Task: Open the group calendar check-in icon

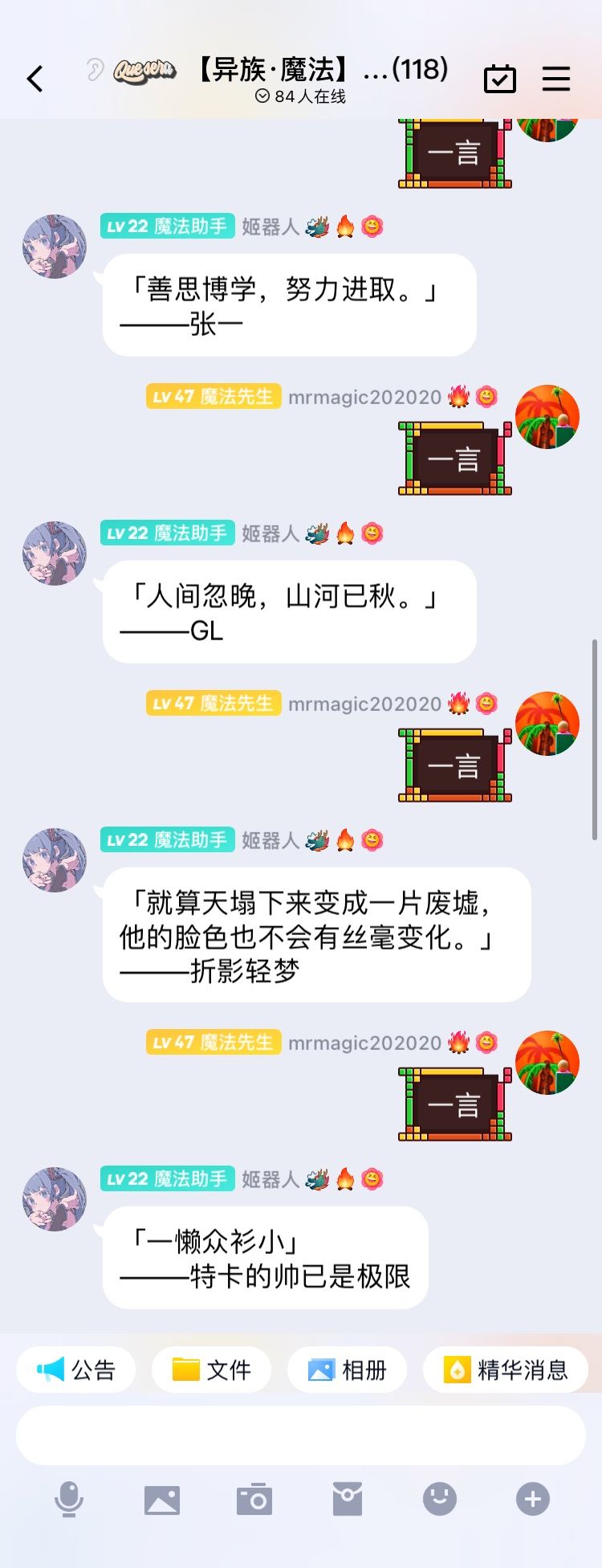Action: tap(499, 79)
